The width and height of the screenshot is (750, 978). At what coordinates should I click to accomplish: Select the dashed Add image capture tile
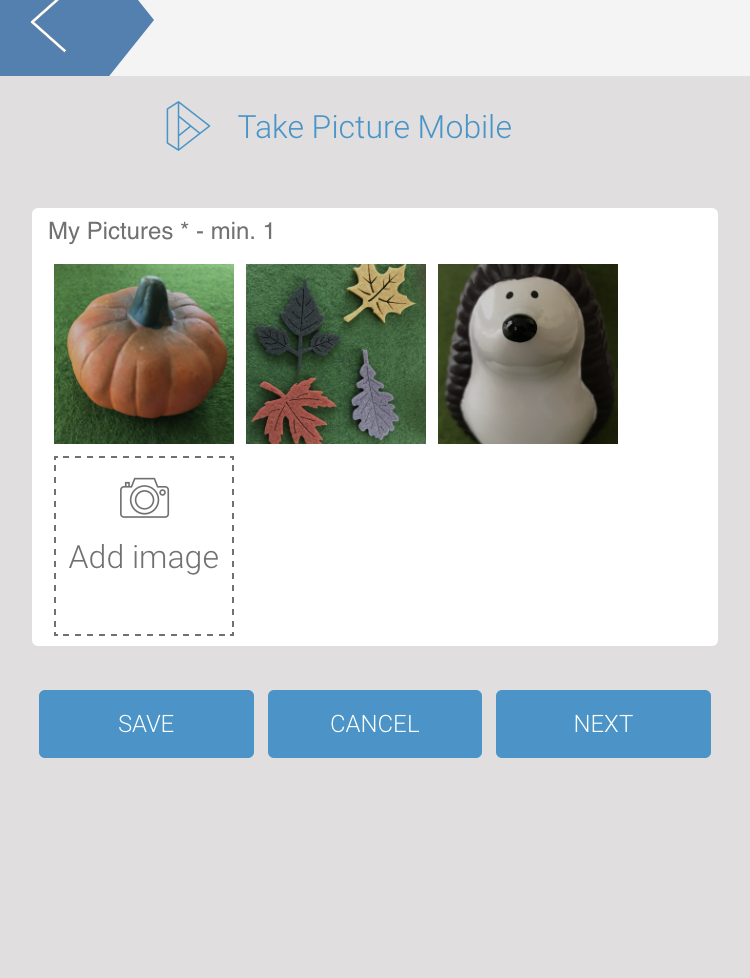(143, 545)
